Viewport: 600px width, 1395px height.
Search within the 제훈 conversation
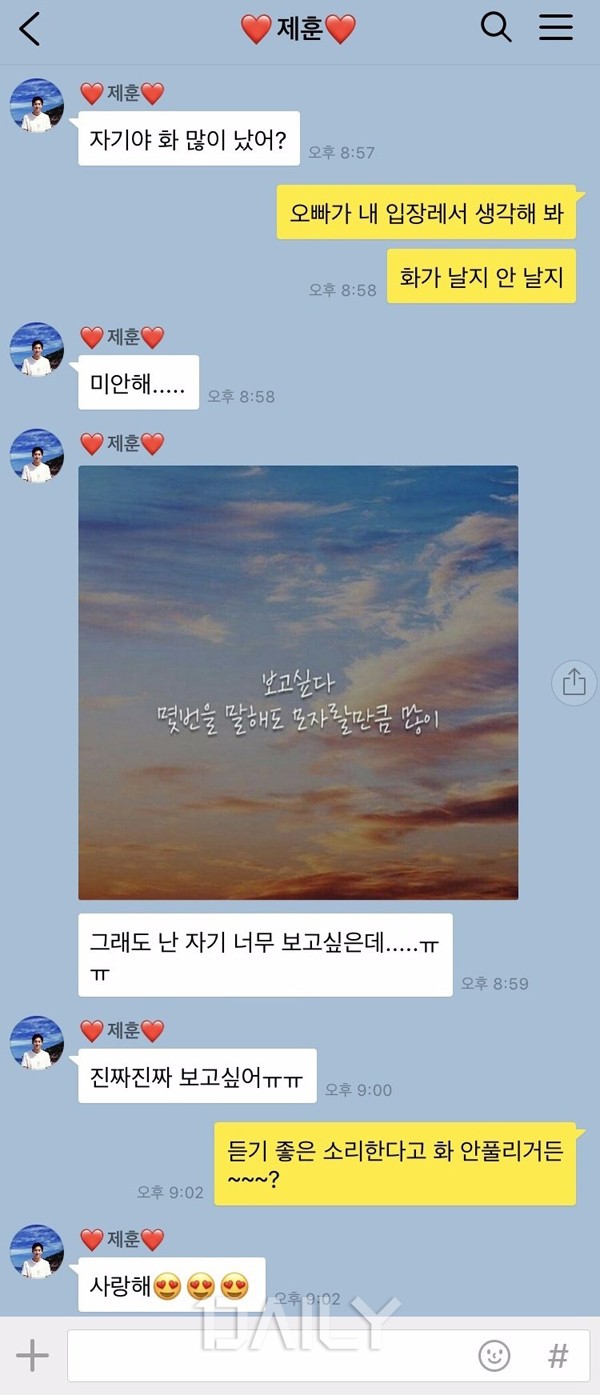pyautogui.click(x=496, y=28)
